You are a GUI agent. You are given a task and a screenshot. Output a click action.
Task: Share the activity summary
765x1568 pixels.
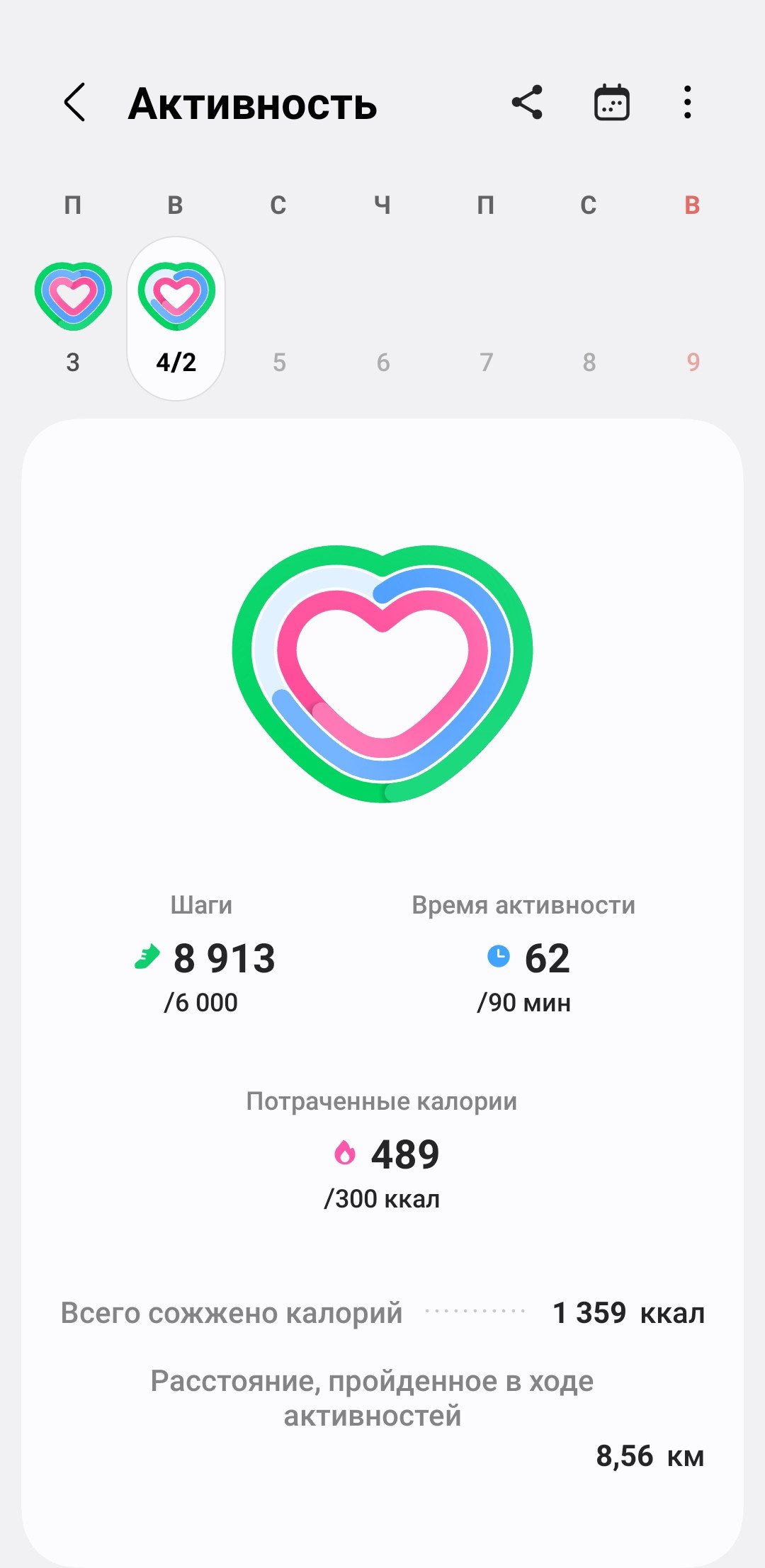click(x=527, y=103)
